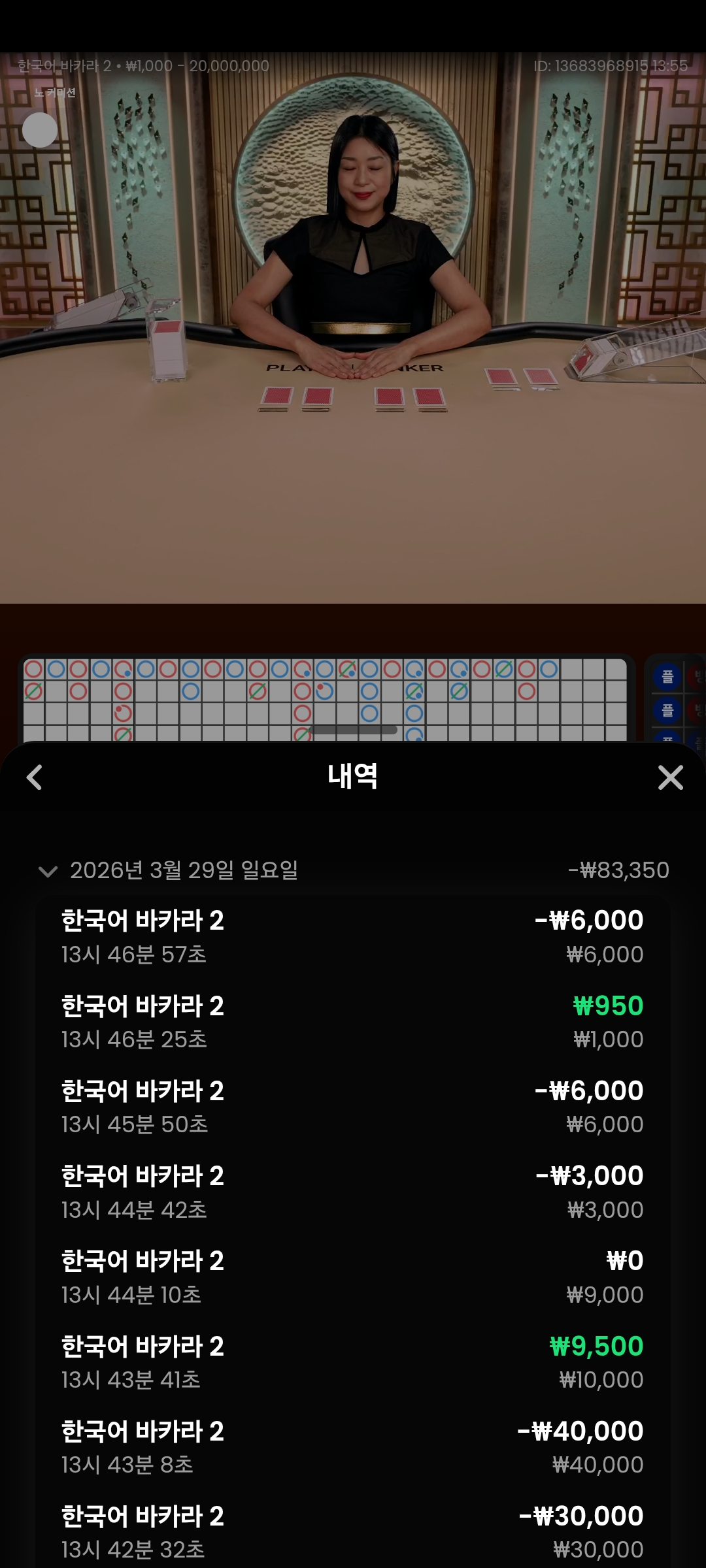Open the 13시 44분 10초 bet record

(353, 1277)
